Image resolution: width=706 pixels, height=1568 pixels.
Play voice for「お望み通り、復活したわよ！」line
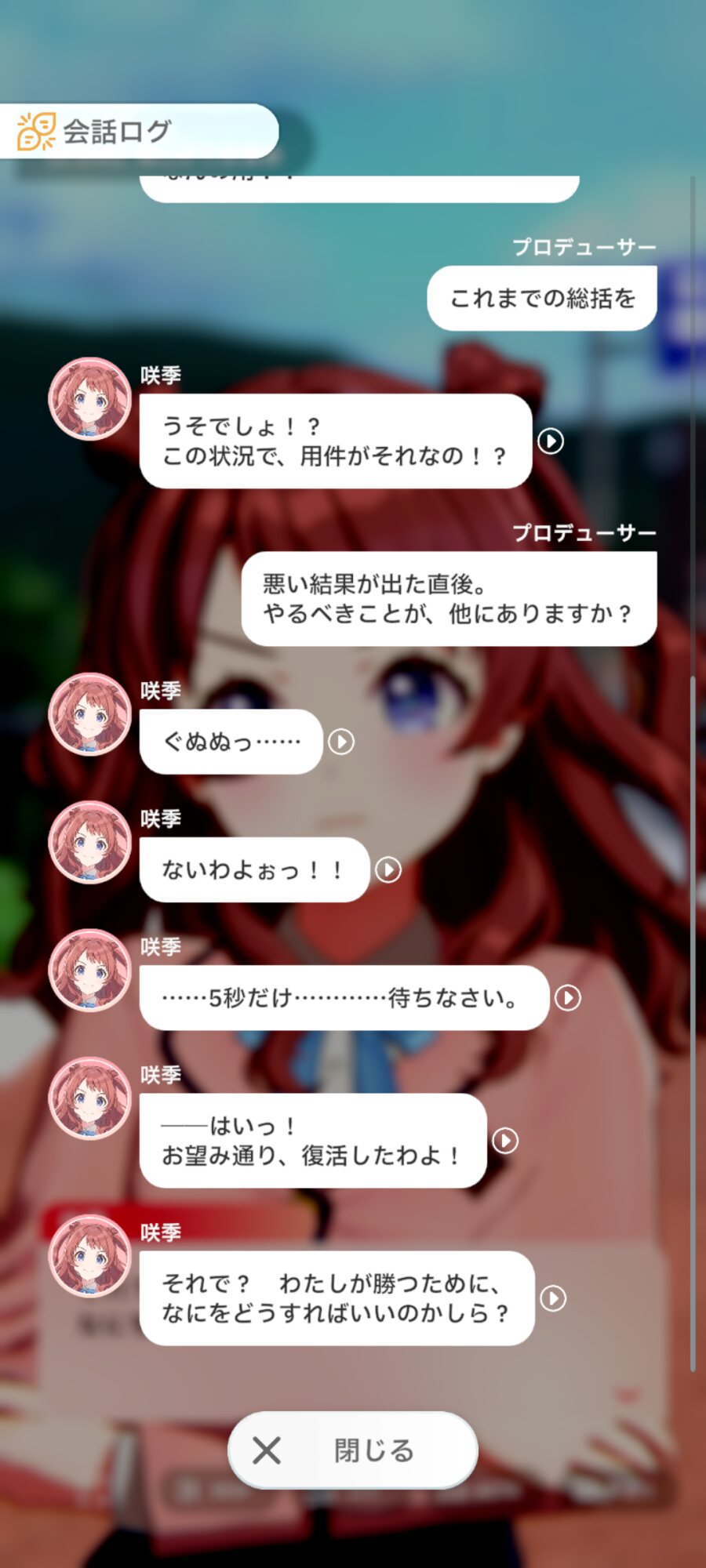click(505, 1141)
